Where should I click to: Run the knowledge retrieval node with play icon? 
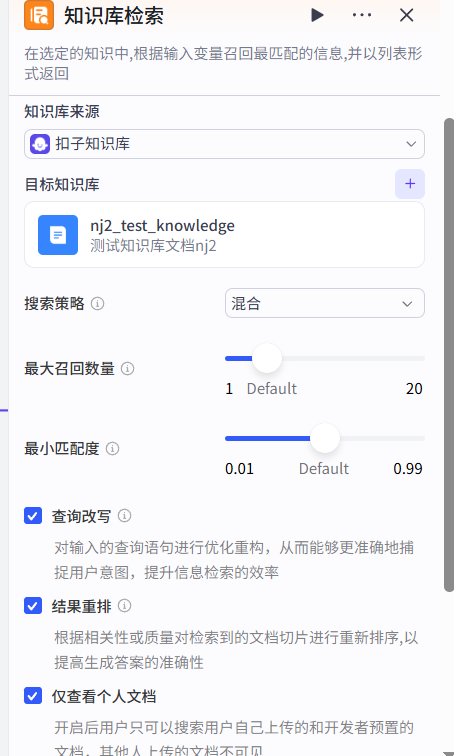[x=317, y=15]
